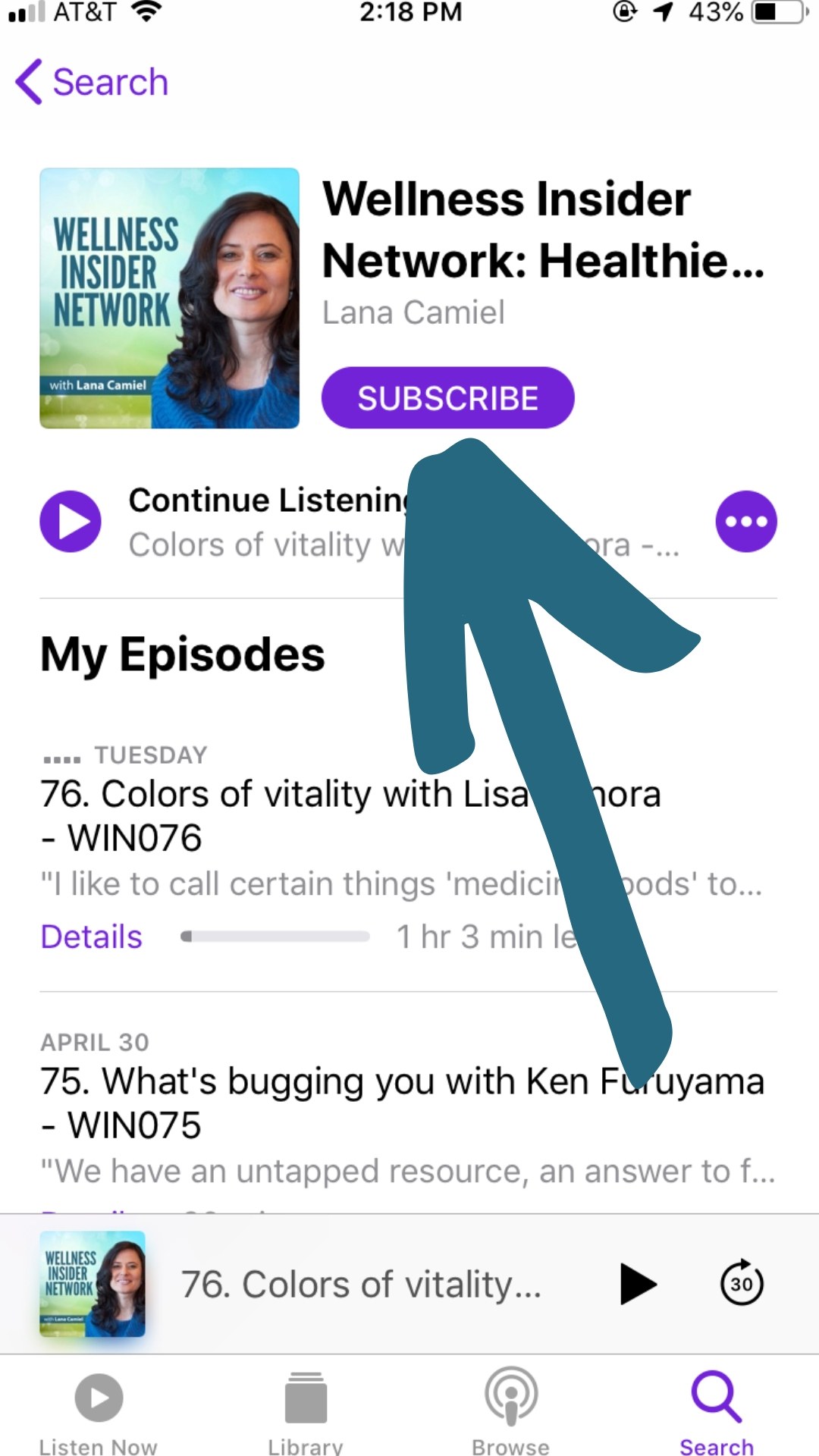Tap the podcast cover artwork
The image size is (819, 1456).
click(170, 298)
